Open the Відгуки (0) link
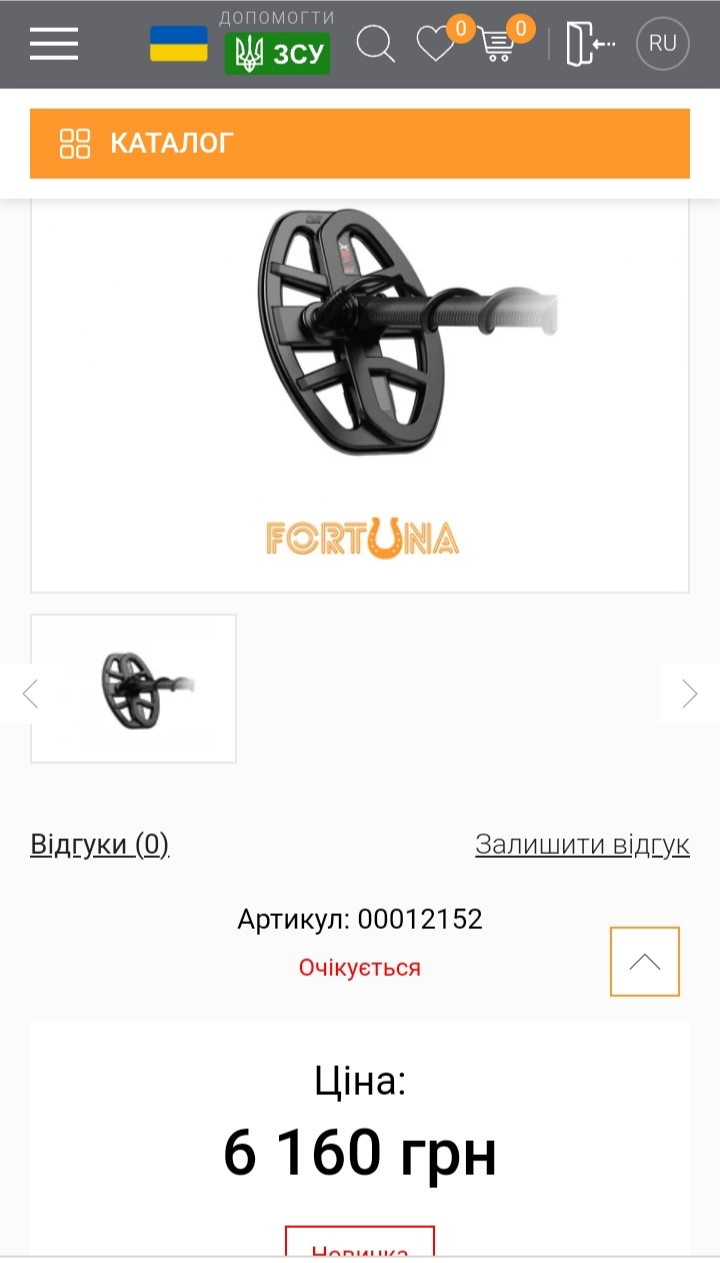720x1263 pixels. (100, 845)
